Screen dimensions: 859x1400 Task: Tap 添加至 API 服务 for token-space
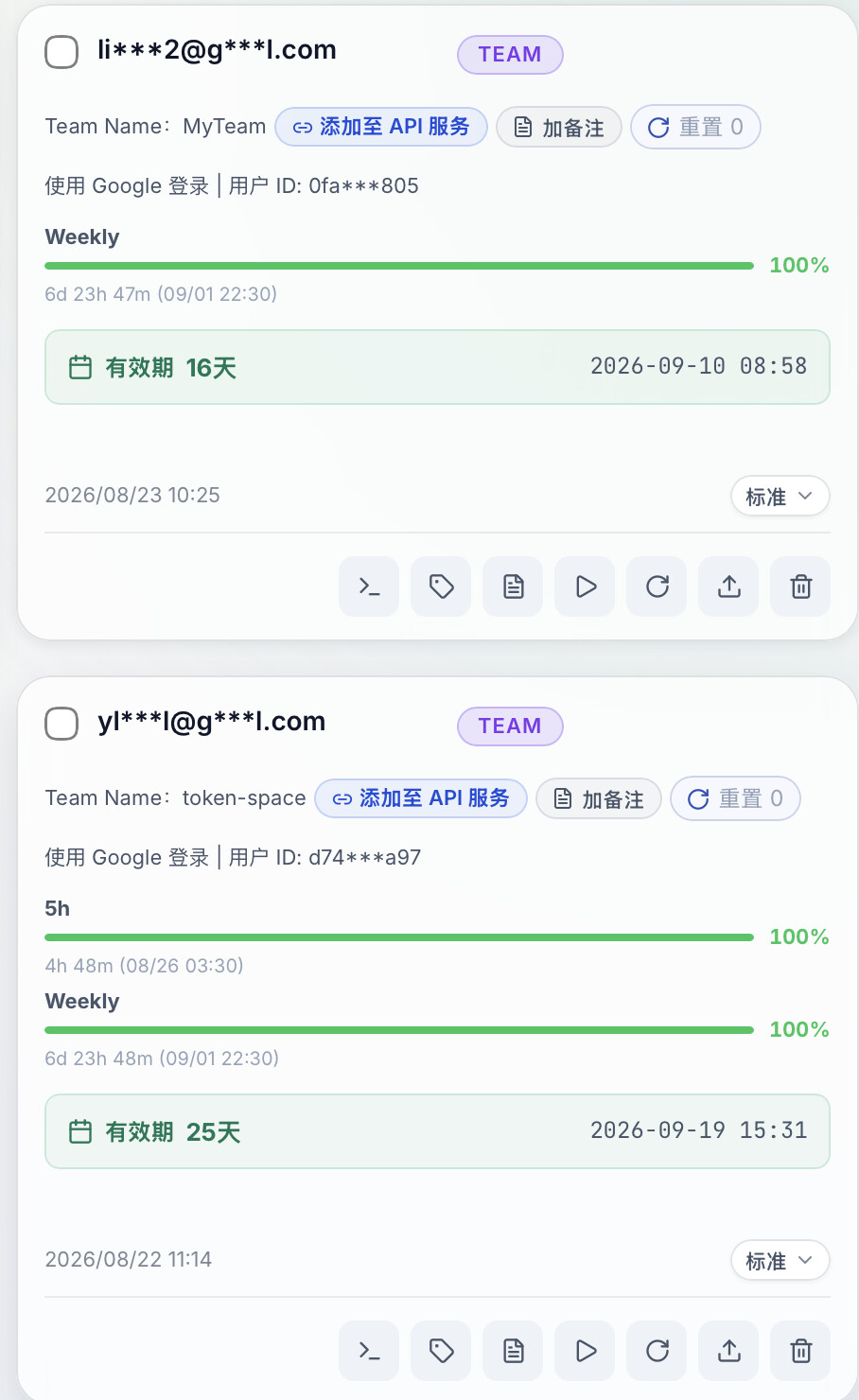point(421,798)
